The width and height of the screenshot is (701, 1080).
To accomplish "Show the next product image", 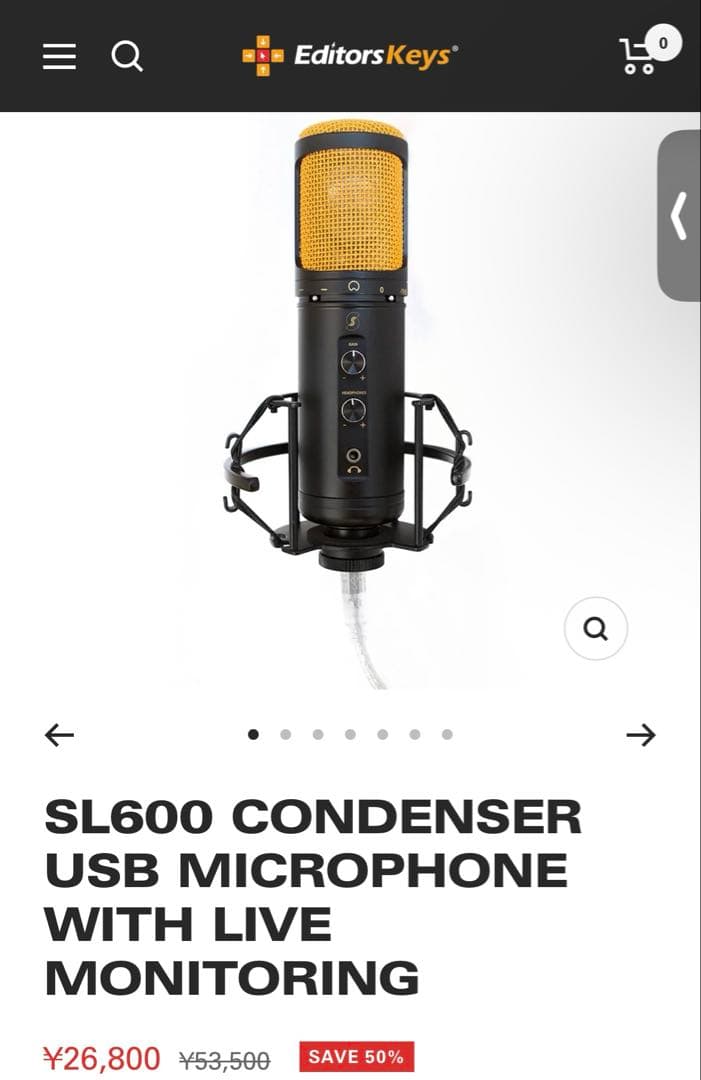I will tap(641, 735).
